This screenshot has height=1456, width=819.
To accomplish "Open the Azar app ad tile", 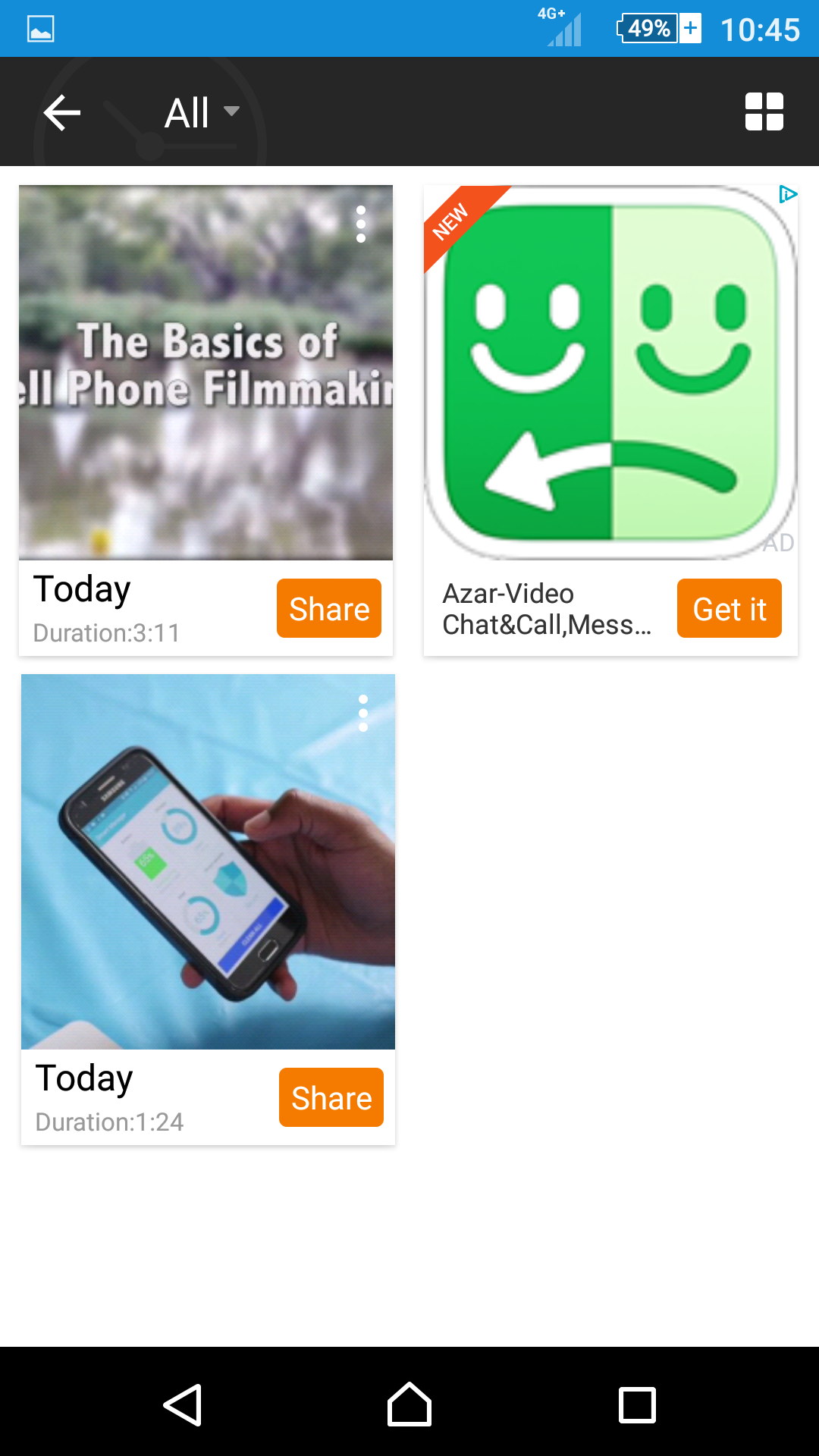I will point(610,372).
